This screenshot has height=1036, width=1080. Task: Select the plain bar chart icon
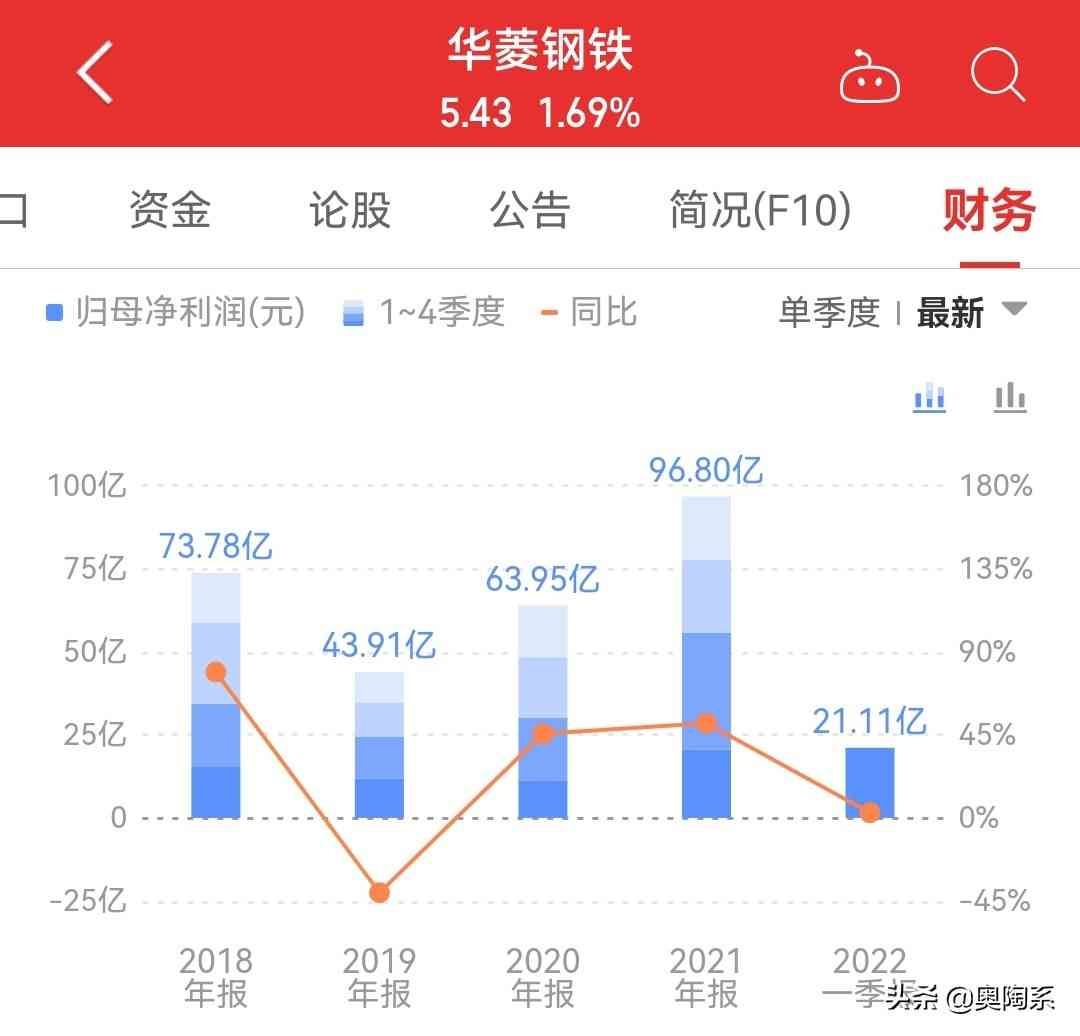[x=1010, y=397]
